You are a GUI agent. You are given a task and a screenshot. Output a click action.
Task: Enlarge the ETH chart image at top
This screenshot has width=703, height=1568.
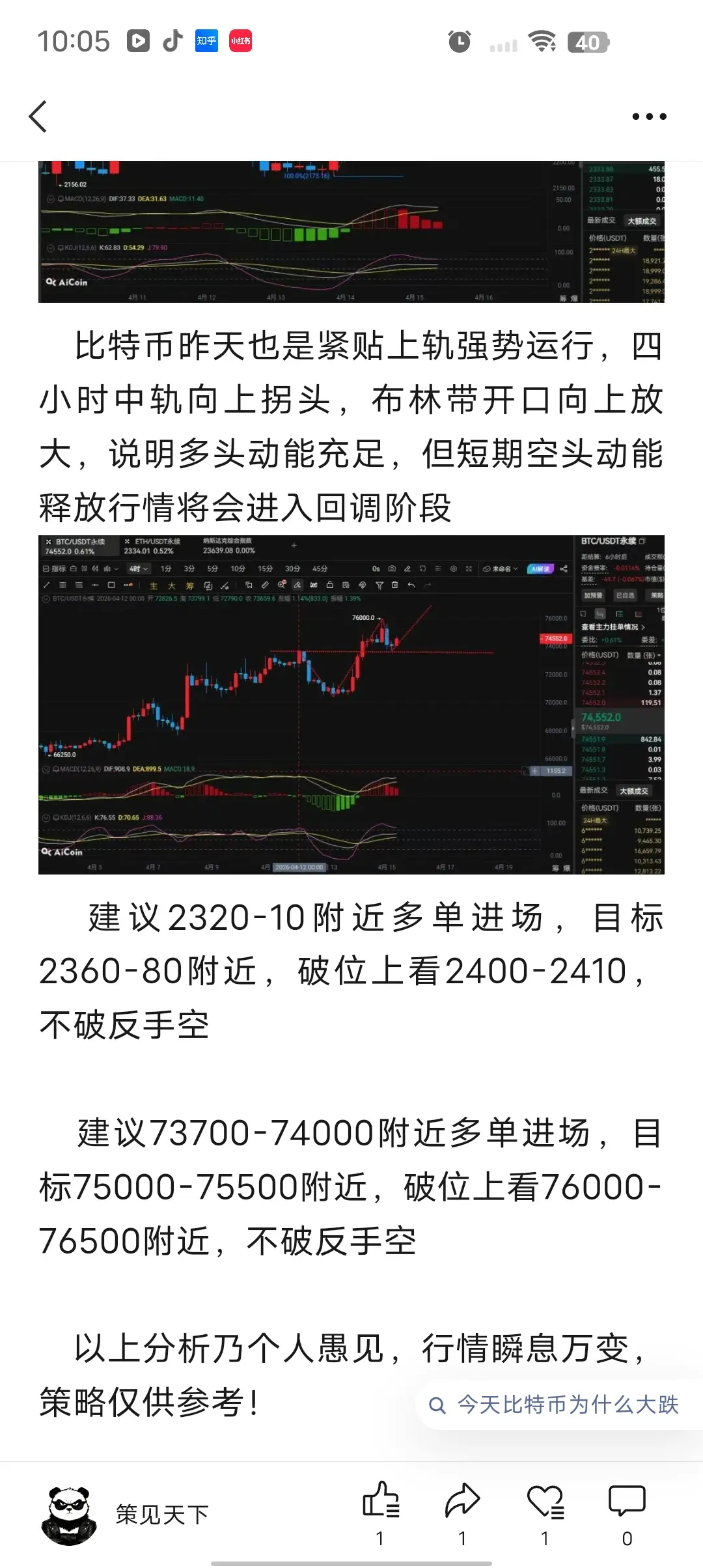[351, 231]
